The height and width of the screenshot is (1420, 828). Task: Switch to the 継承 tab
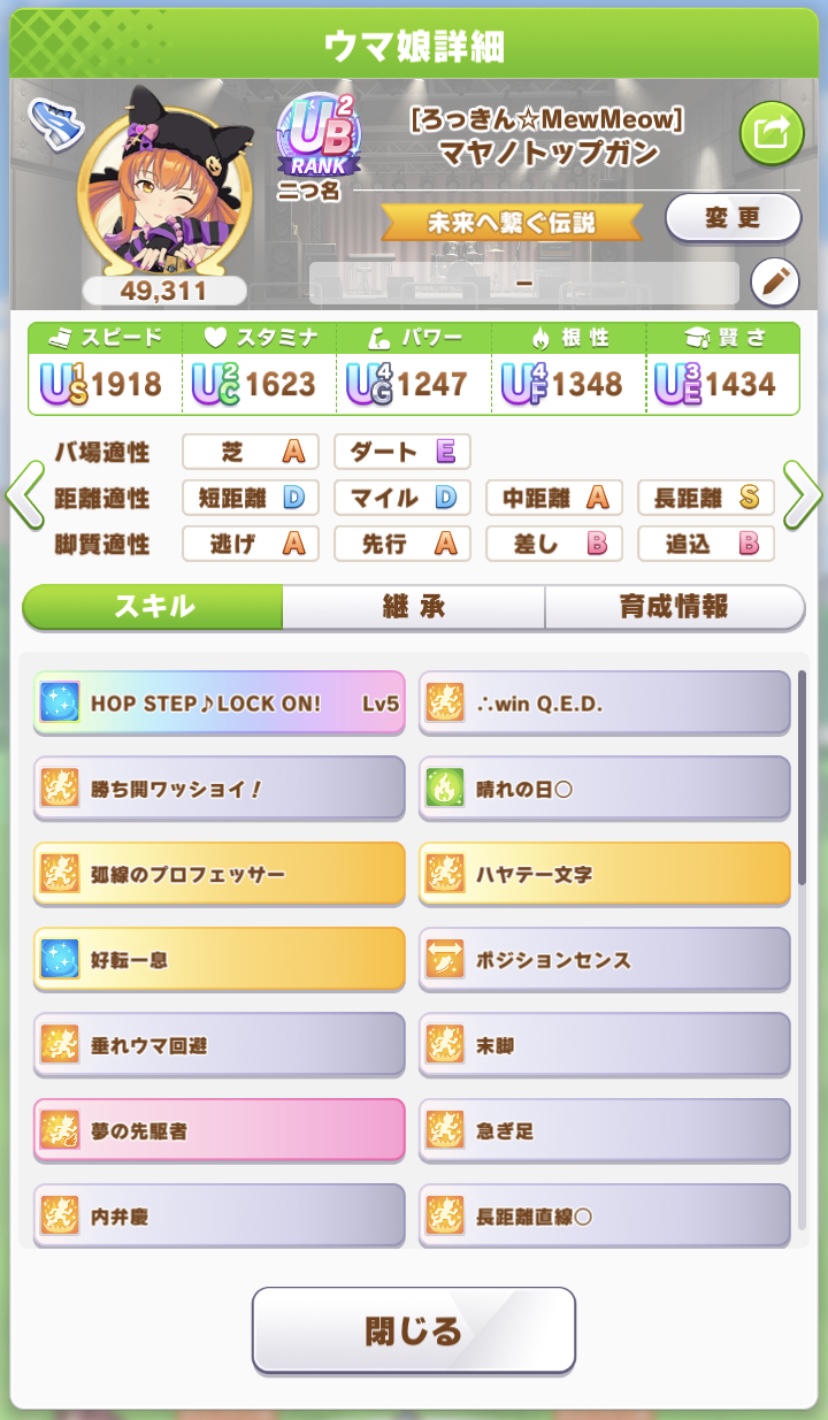[x=413, y=607]
